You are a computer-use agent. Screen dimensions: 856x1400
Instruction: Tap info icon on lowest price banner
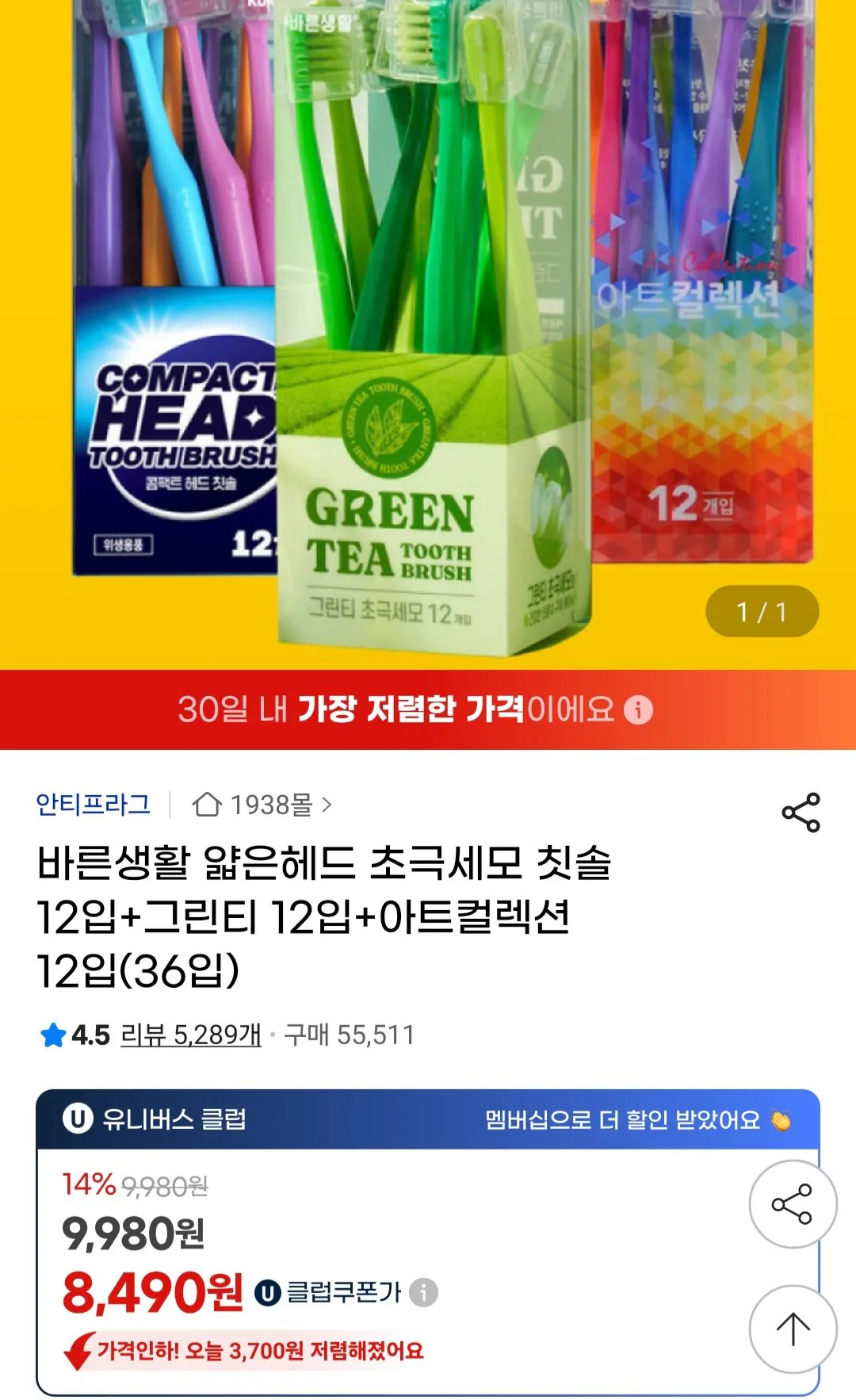tap(638, 710)
